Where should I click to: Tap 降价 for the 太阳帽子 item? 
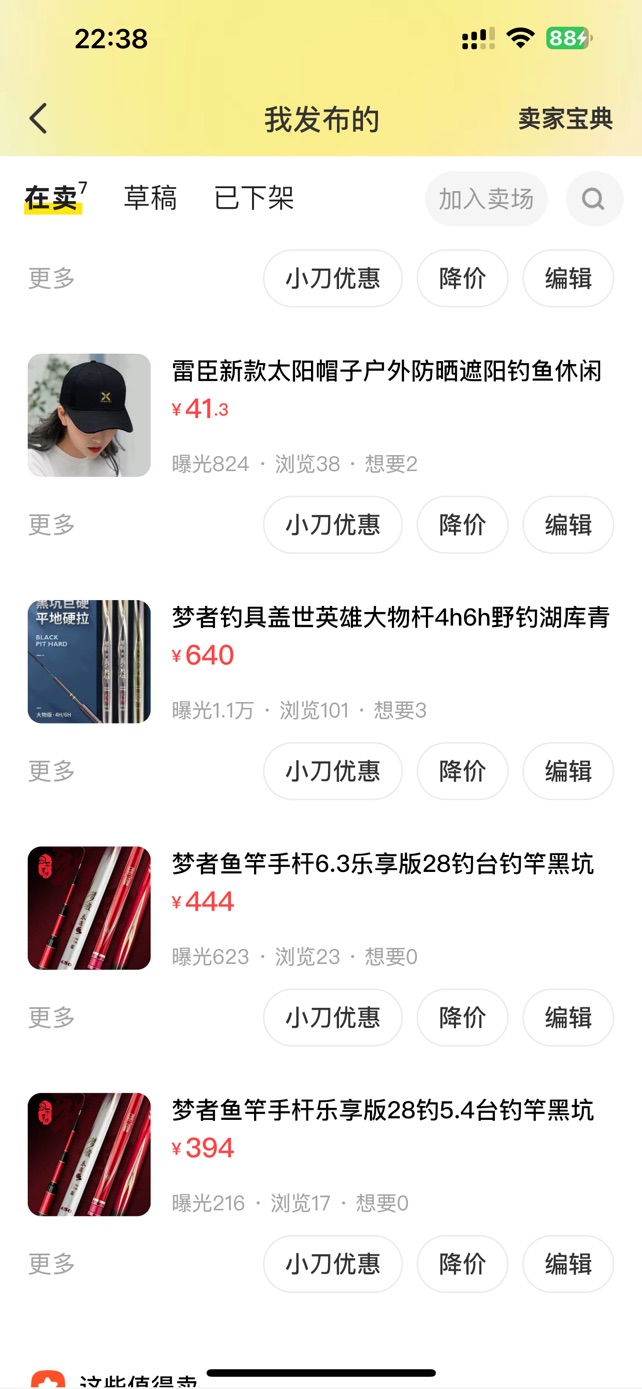[x=462, y=524]
